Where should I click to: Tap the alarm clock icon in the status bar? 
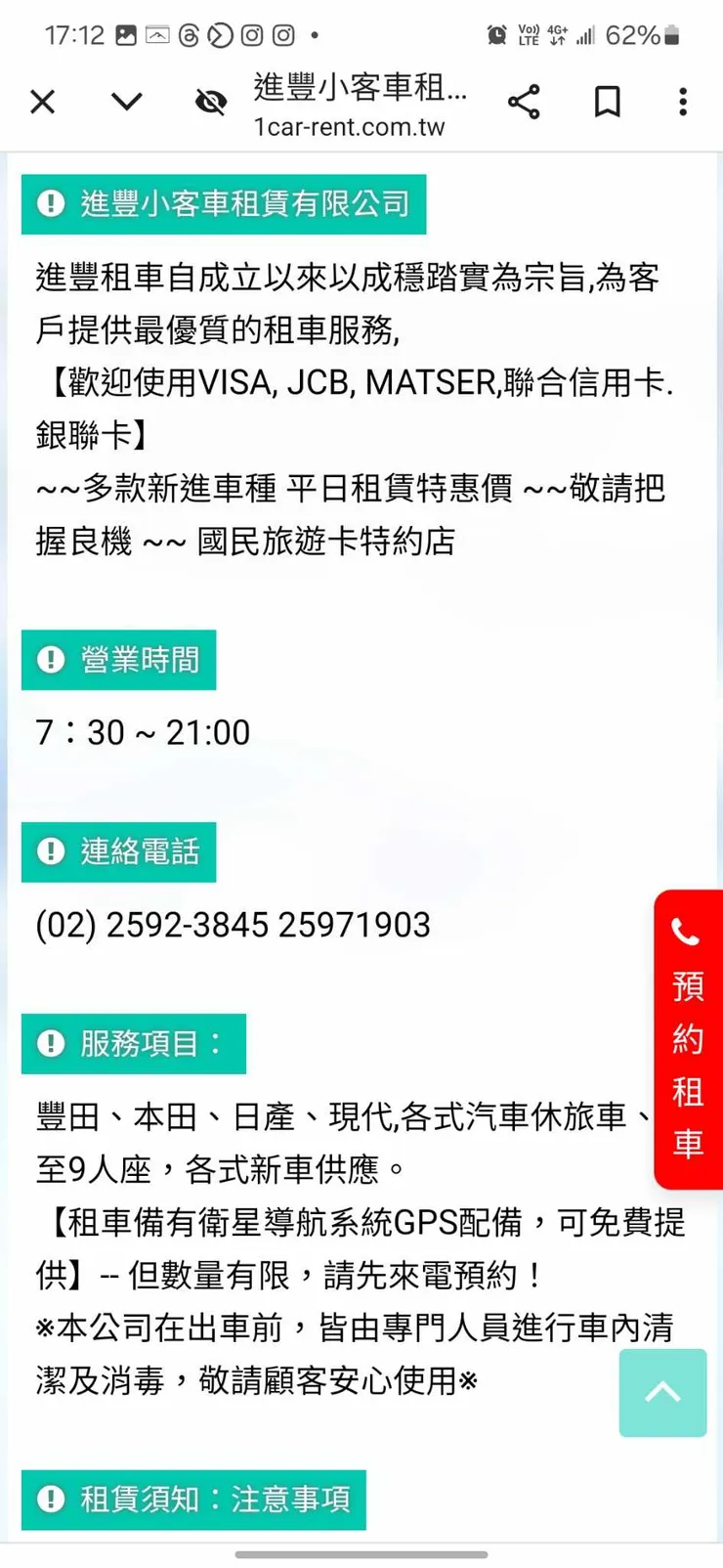(495, 35)
